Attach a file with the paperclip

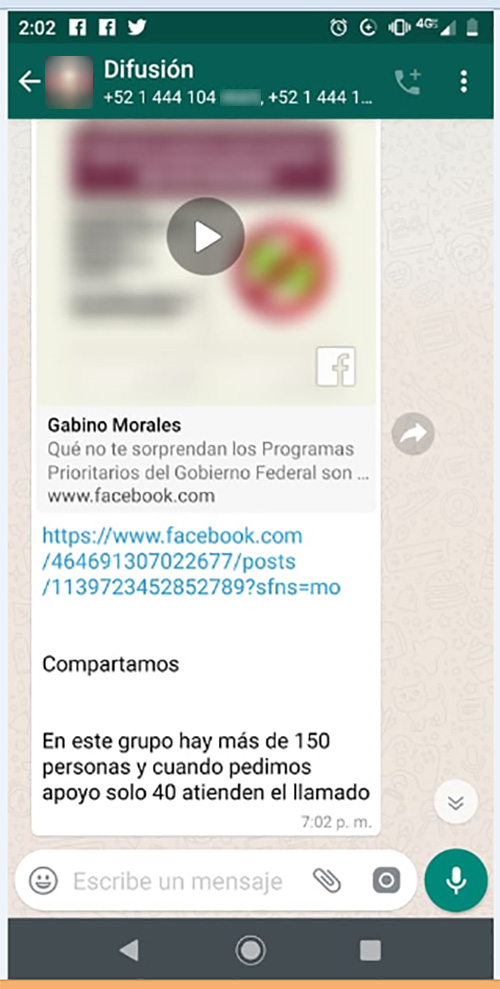click(x=327, y=881)
